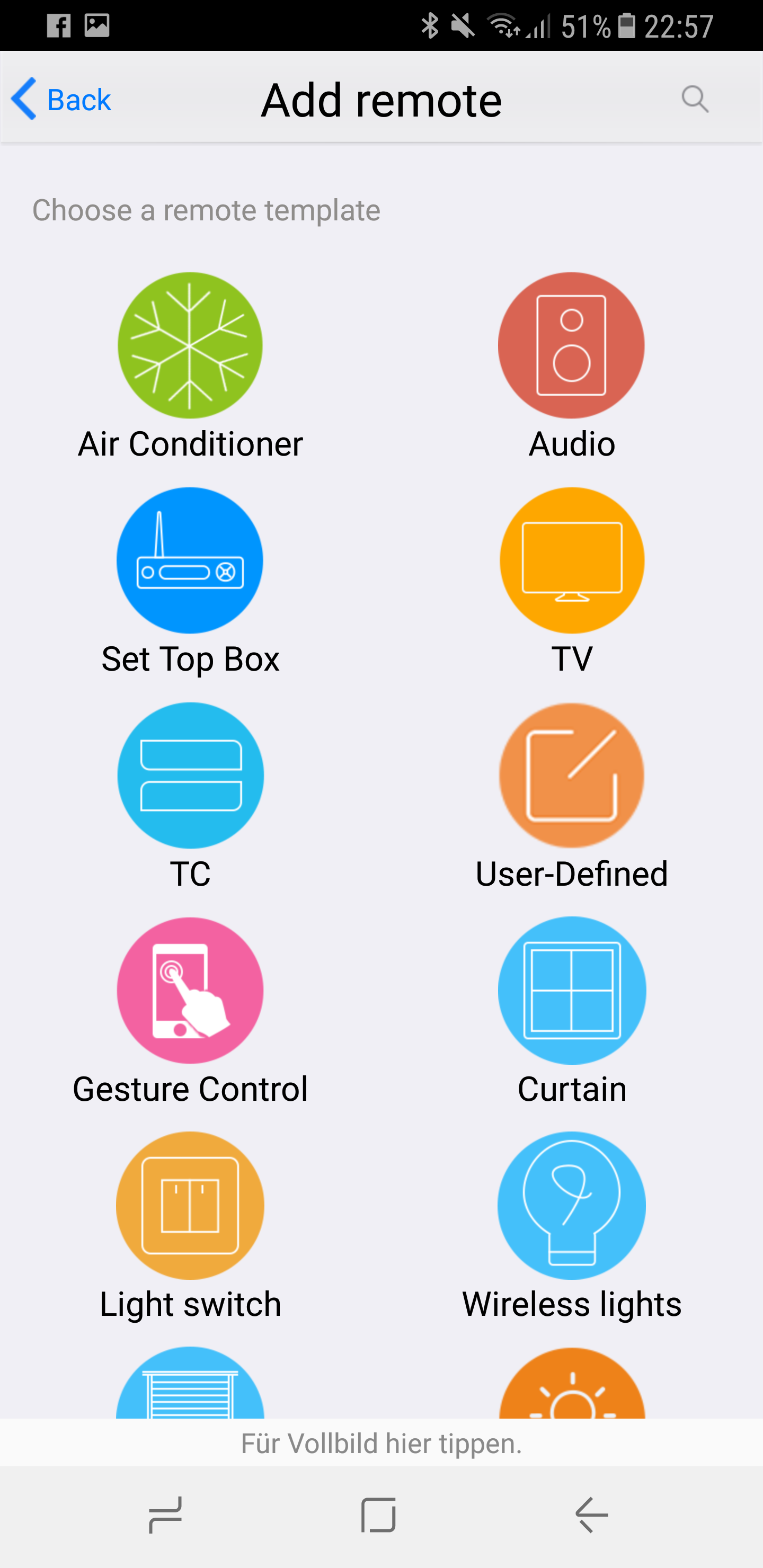Choose the Curtain template
This screenshot has width=763, height=1568.
(571, 991)
